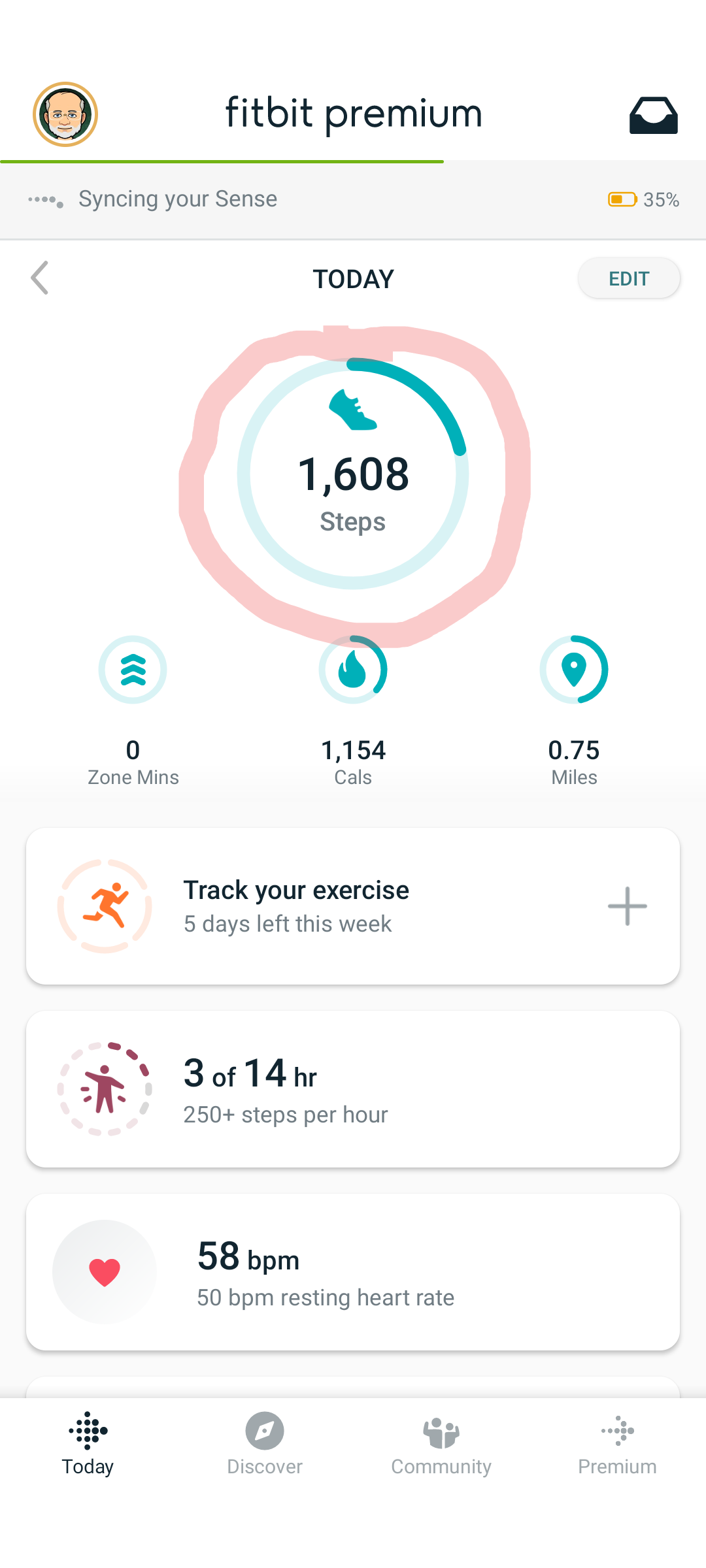Screen dimensions: 706x1568
Task: Open the inbox tray icon
Action: click(x=653, y=116)
